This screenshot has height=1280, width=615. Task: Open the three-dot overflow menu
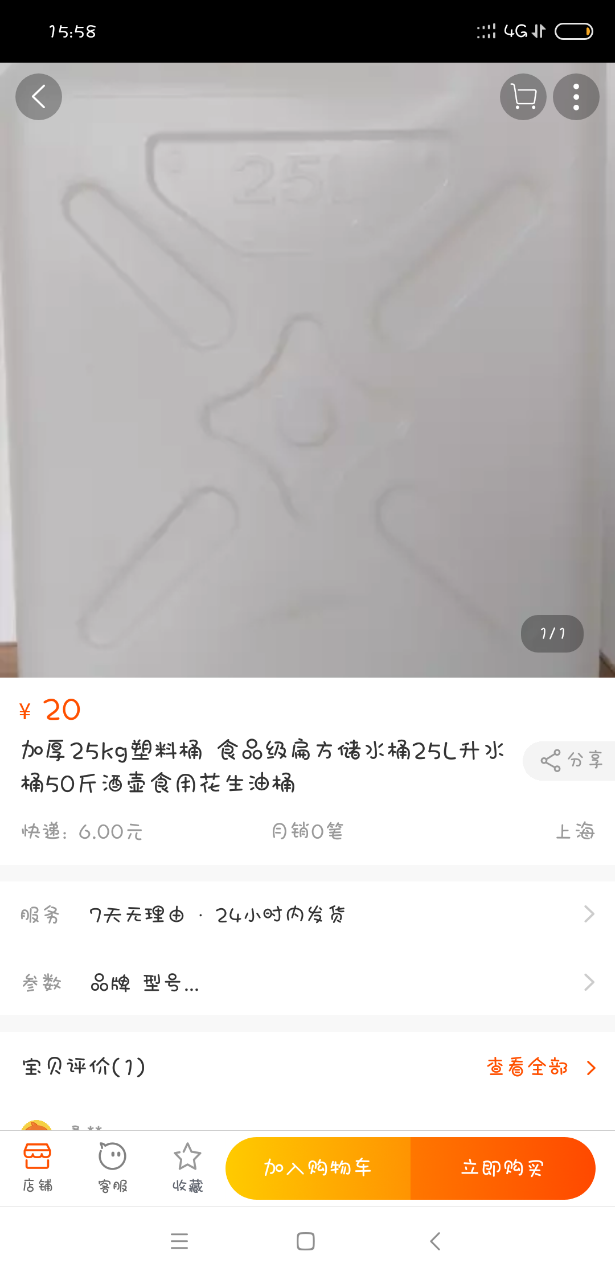point(576,97)
